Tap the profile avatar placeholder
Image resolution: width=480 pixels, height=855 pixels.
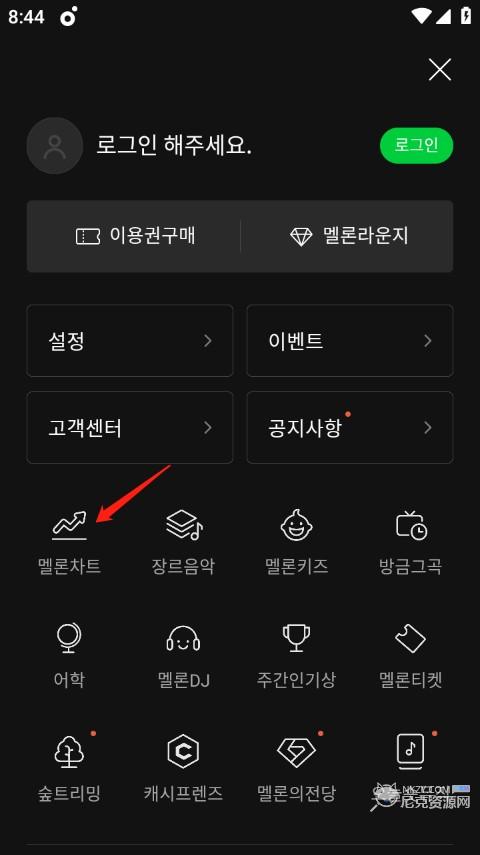click(55, 146)
